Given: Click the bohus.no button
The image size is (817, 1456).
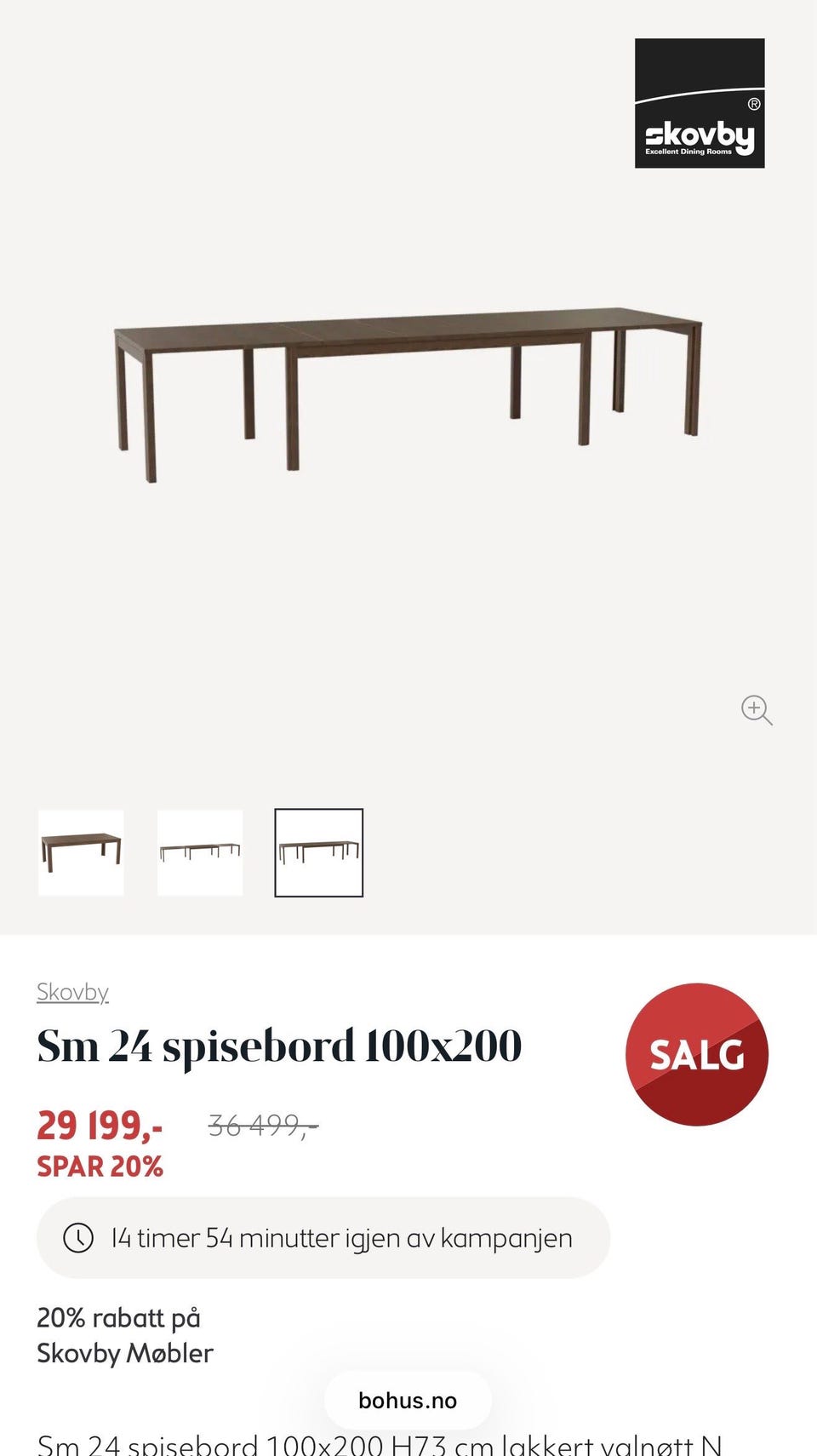Looking at the screenshot, I should click(407, 1400).
